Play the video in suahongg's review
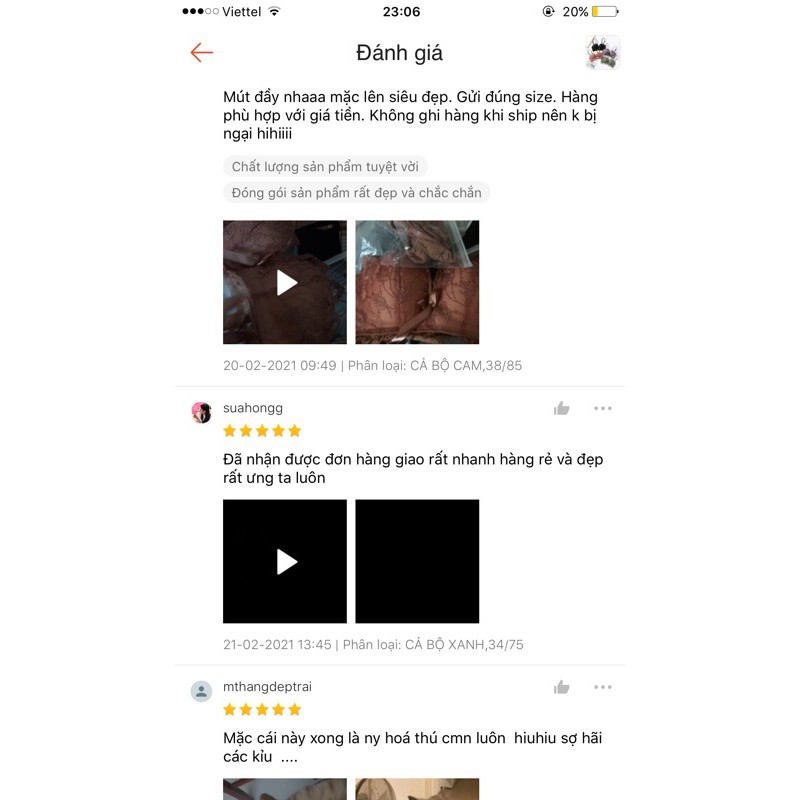Viewport: 800px width, 800px height. click(x=285, y=561)
